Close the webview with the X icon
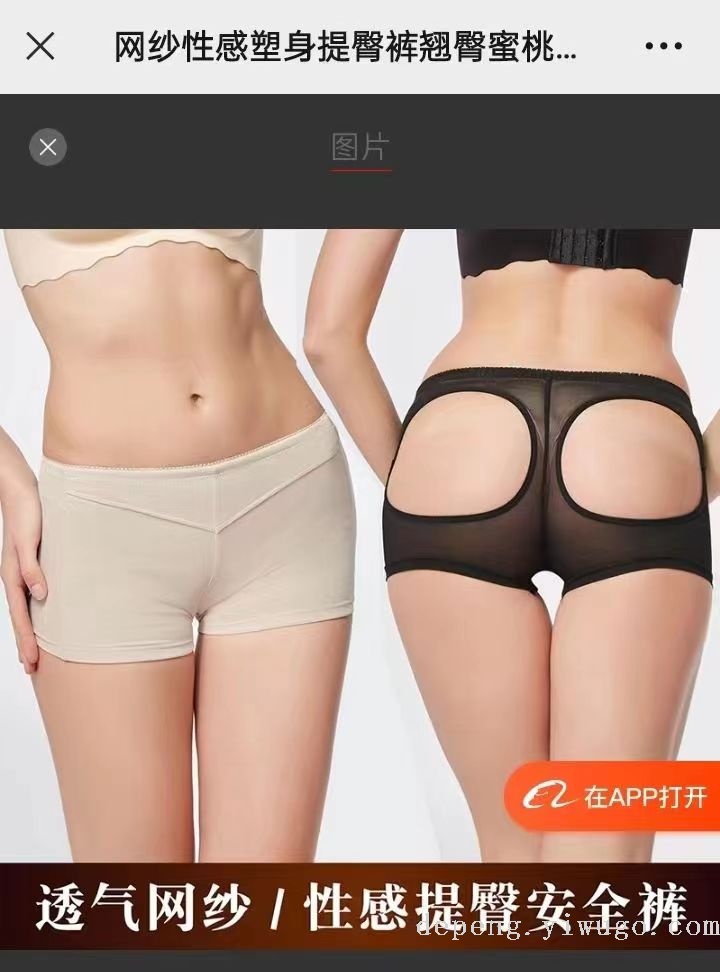720x972 pixels. (40, 46)
